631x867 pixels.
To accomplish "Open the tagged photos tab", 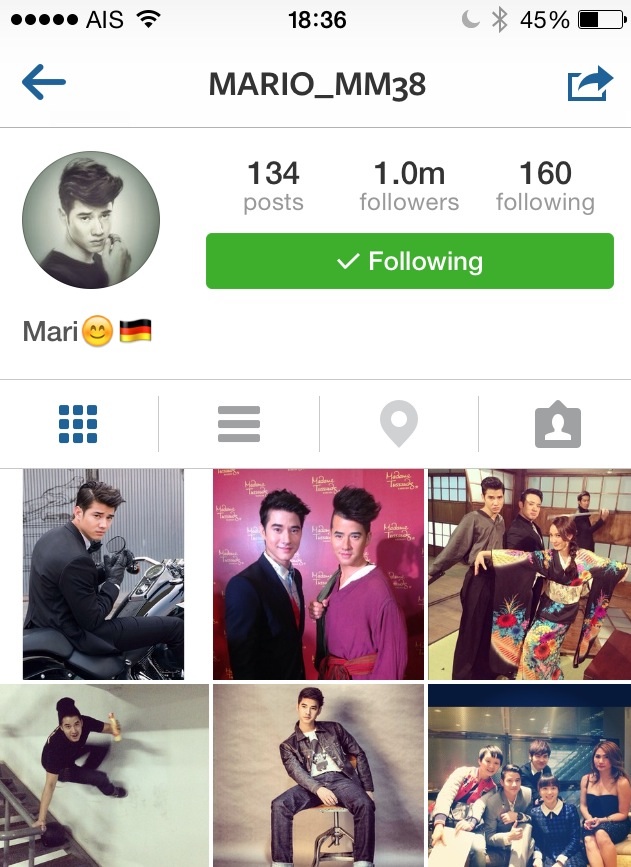I will 558,424.
